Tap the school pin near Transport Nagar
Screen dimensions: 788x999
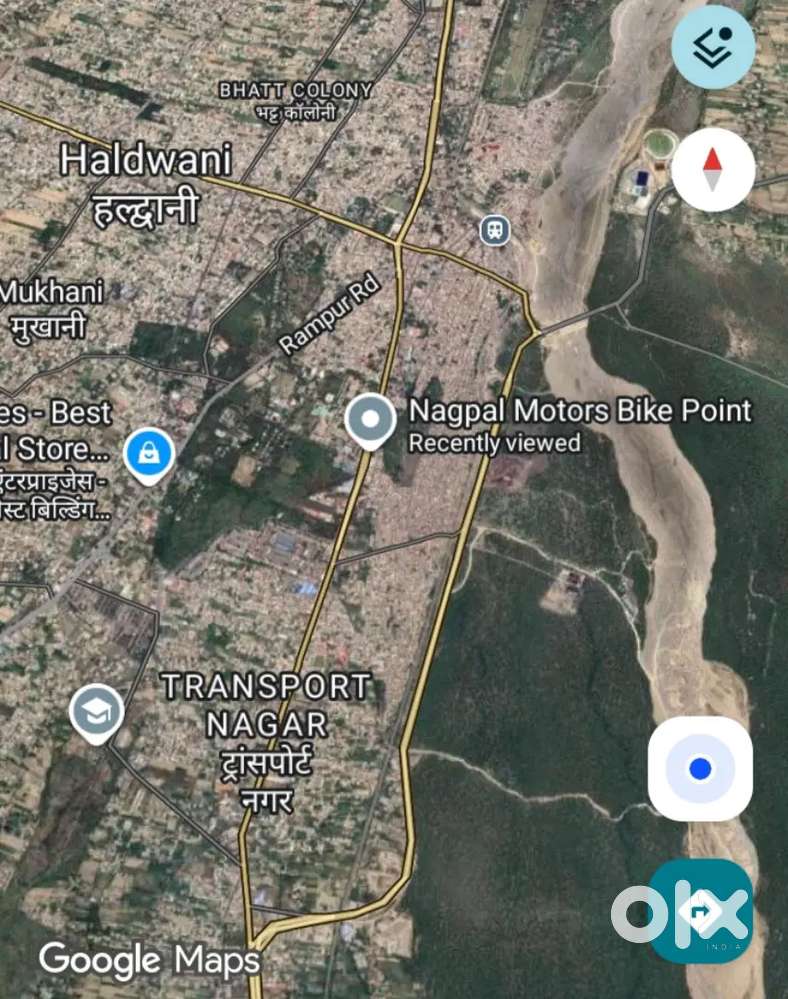pos(97,713)
